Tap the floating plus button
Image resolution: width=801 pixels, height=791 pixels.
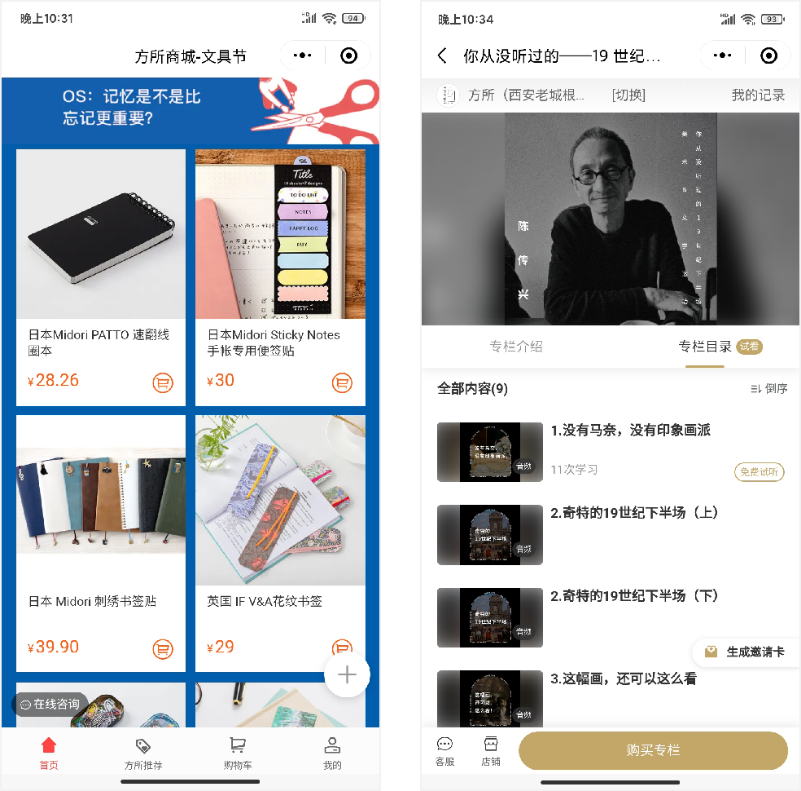pos(346,674)
